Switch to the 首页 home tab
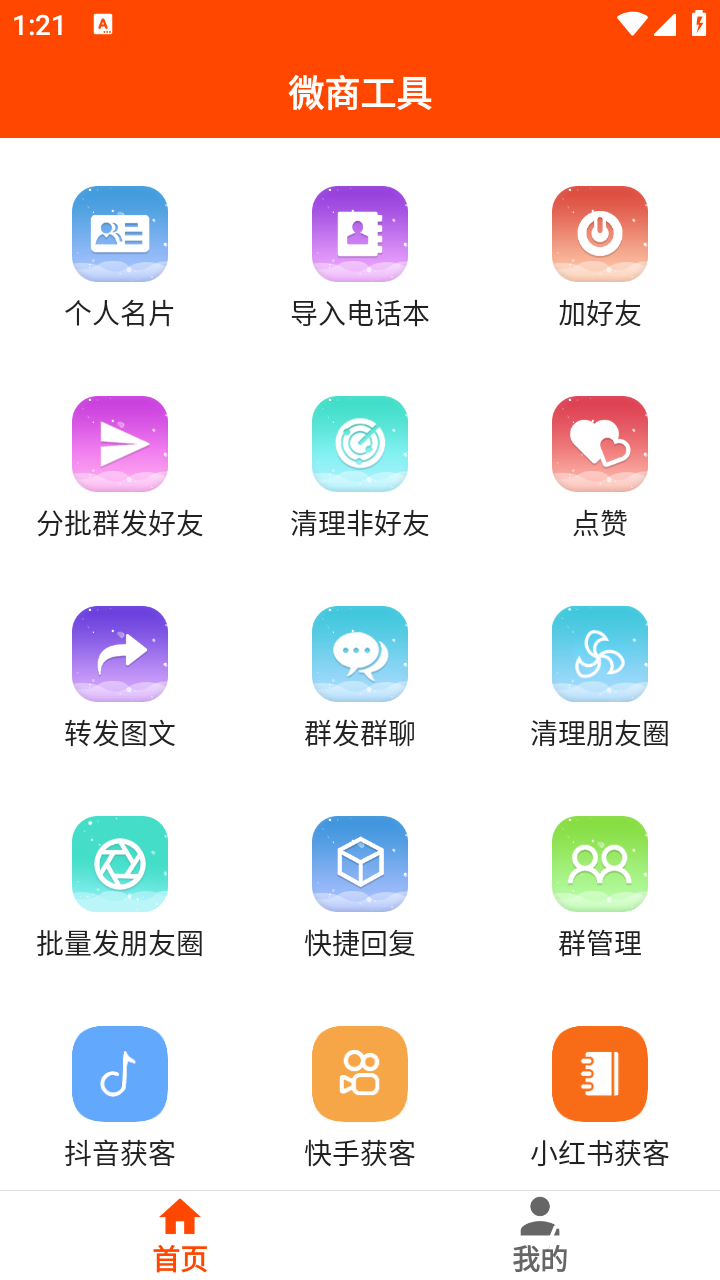The height and width of the screenshot is (1280, 720). pos(179,1233)
